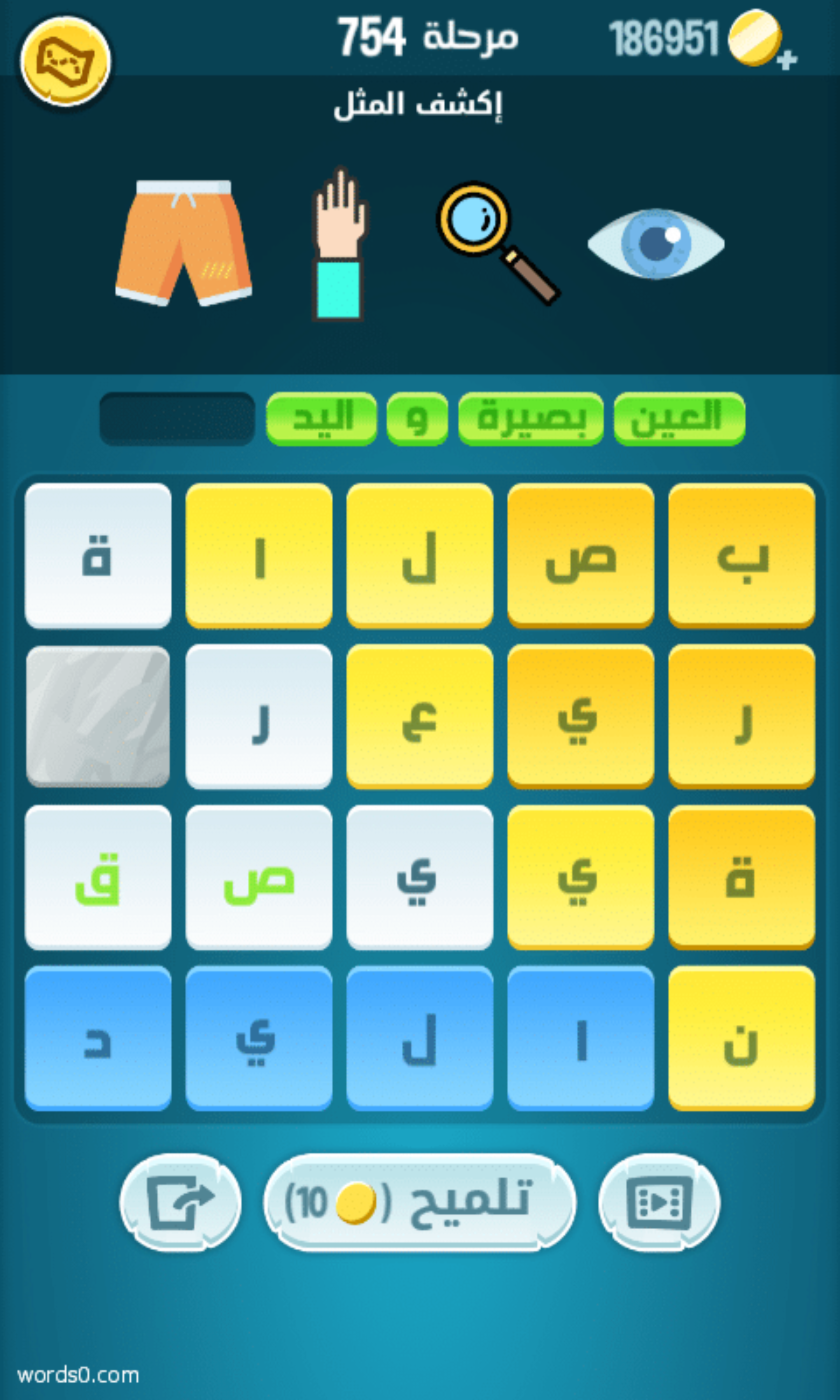Screen dimensions: 840x1400
Task: Choose the blue د letter tile
Action: pos(98,1039)
